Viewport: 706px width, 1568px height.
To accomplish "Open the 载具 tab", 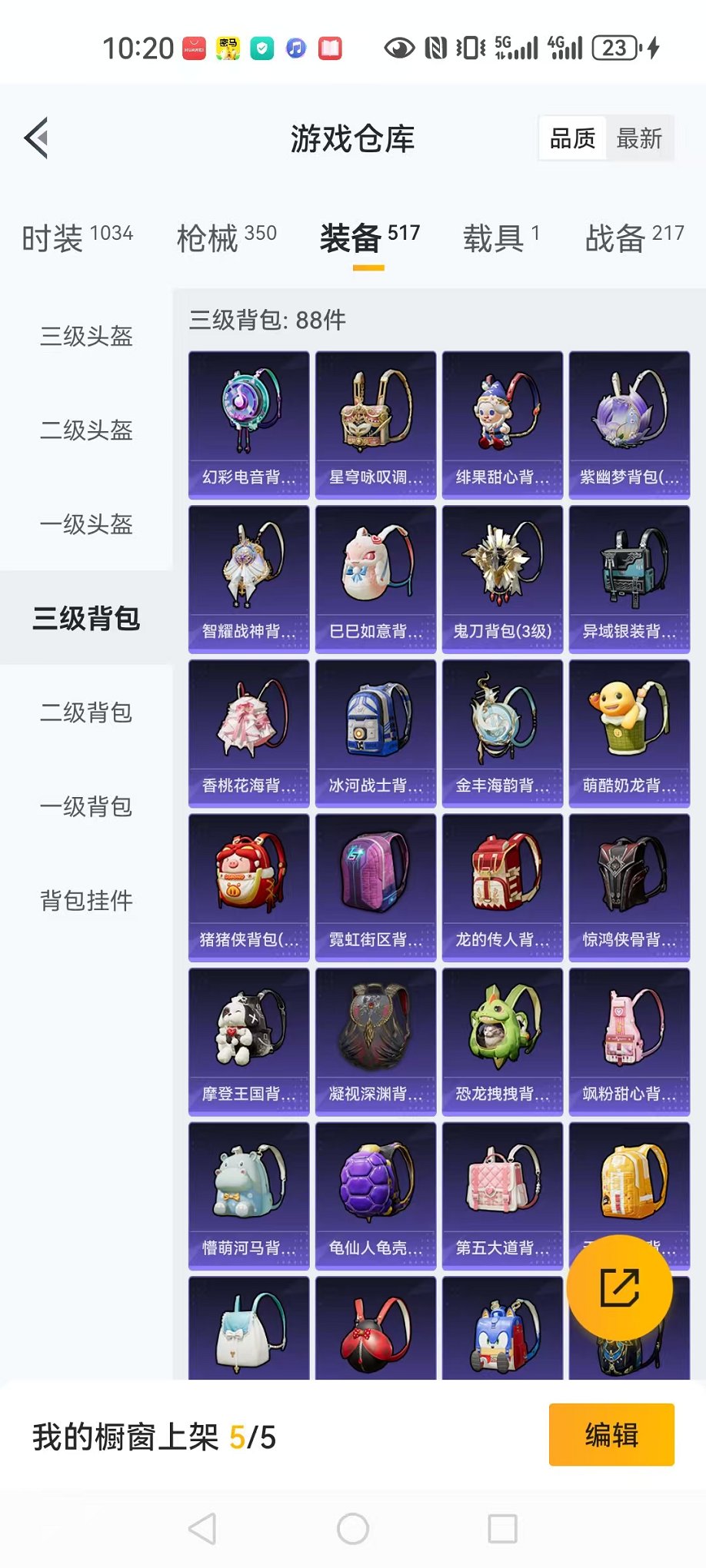I will tap(501, 238).
